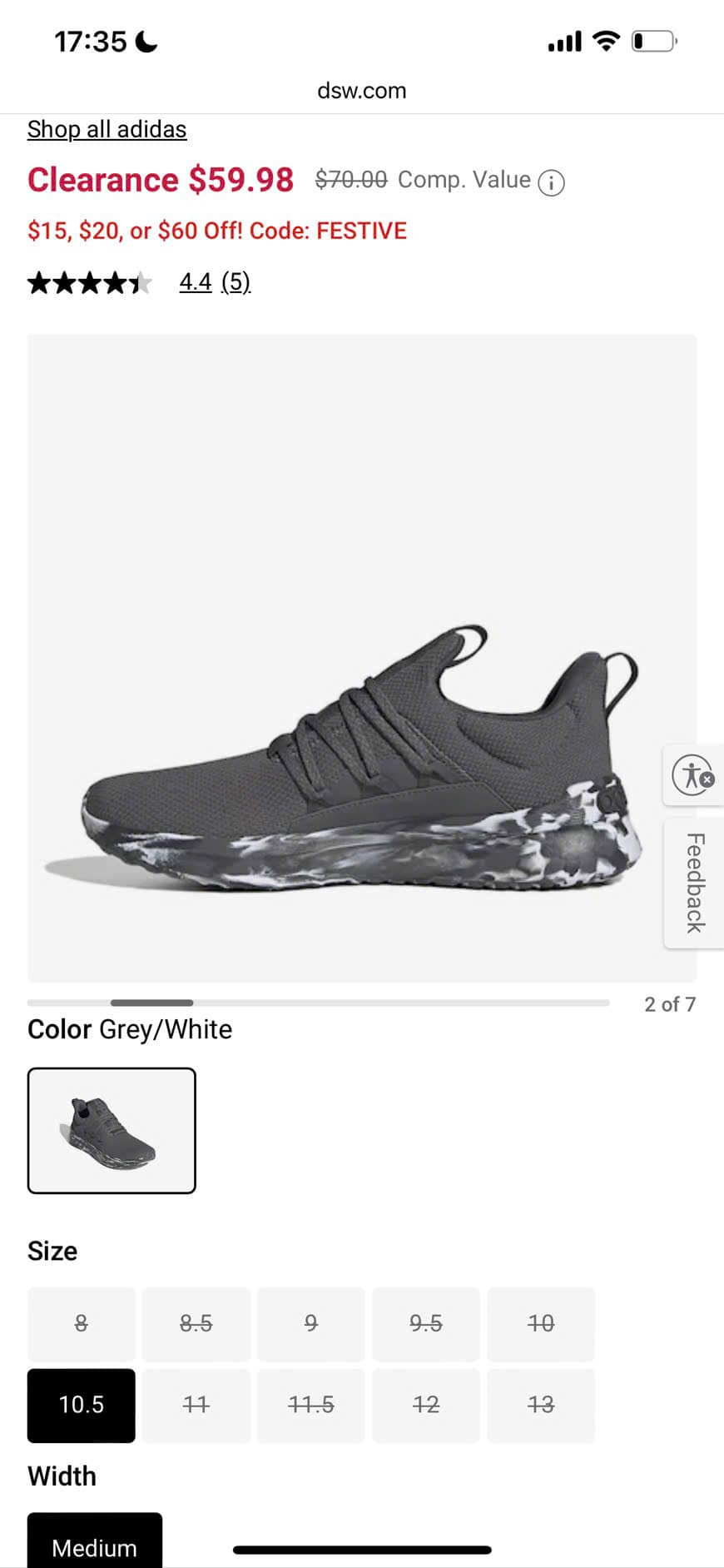Choose size 8
The height and width of the screenshot is (1568, 724).
click(x=82, y=1323)
